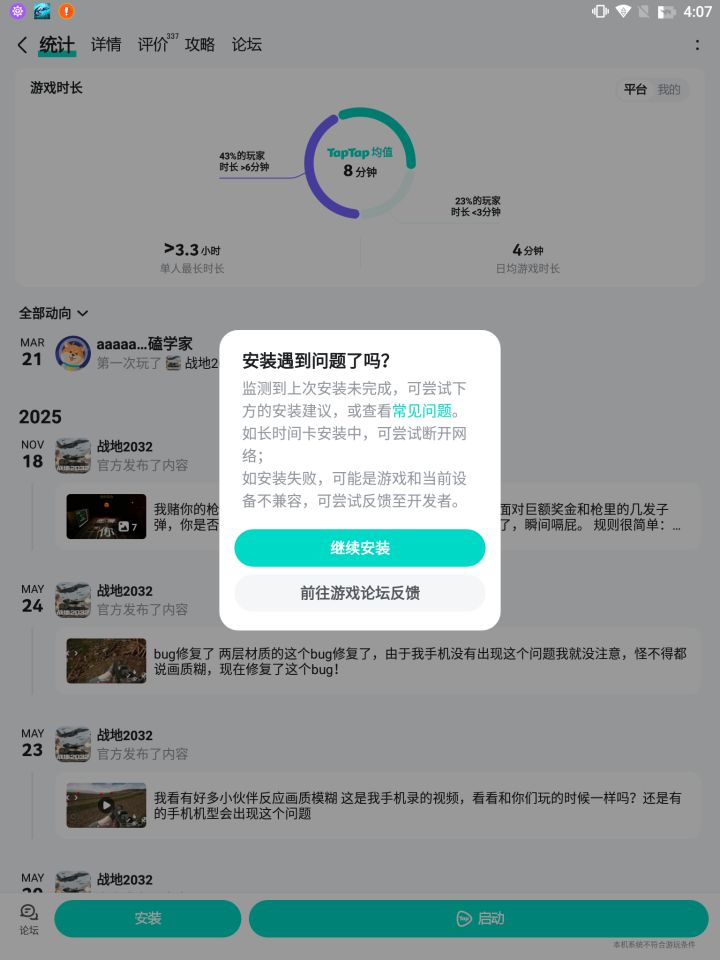Tap the back arrow beside 统计
The height and width of the screenshot is (960, 720).
[x=22, y=44]
